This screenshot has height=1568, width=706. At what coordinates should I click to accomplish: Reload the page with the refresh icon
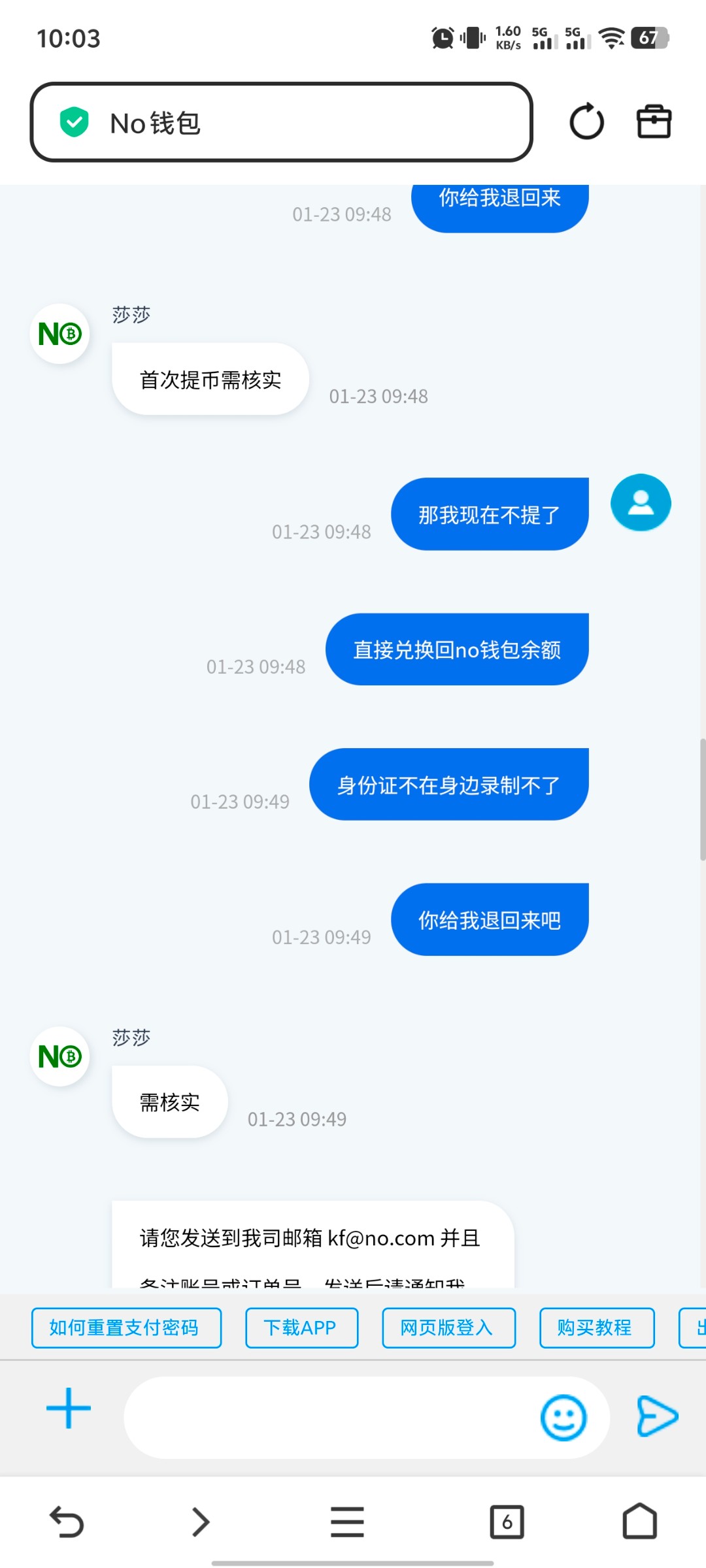[586, 122]
